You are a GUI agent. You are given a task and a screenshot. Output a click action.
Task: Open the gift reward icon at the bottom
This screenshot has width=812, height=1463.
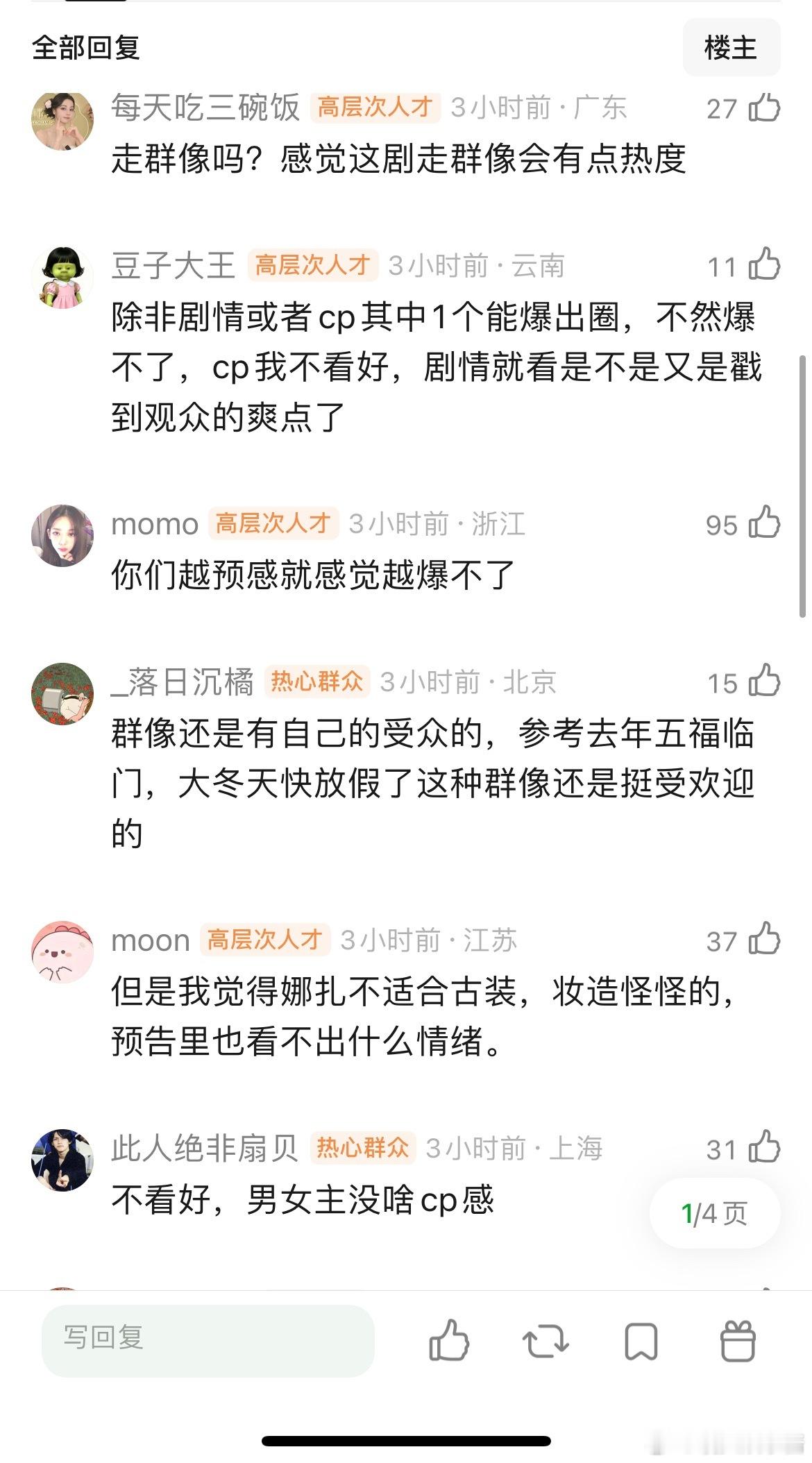coord(738,1342)
